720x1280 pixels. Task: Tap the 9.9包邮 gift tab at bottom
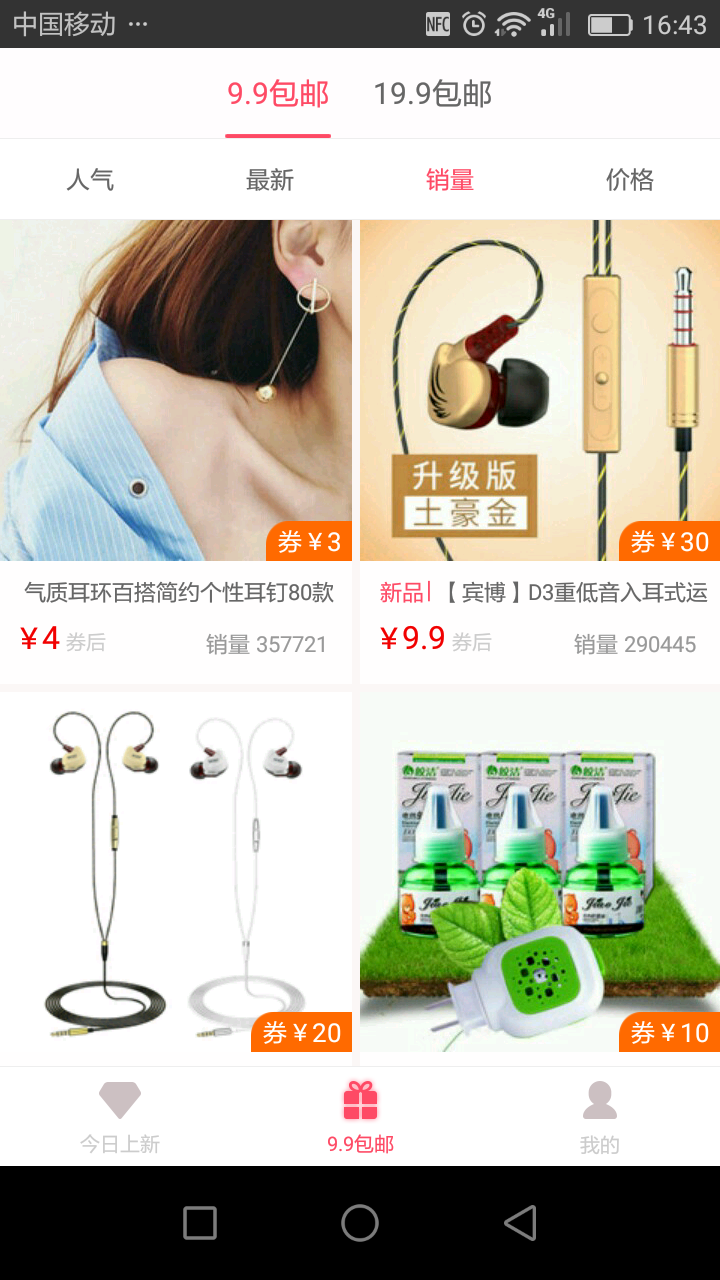pos(360,1117)
